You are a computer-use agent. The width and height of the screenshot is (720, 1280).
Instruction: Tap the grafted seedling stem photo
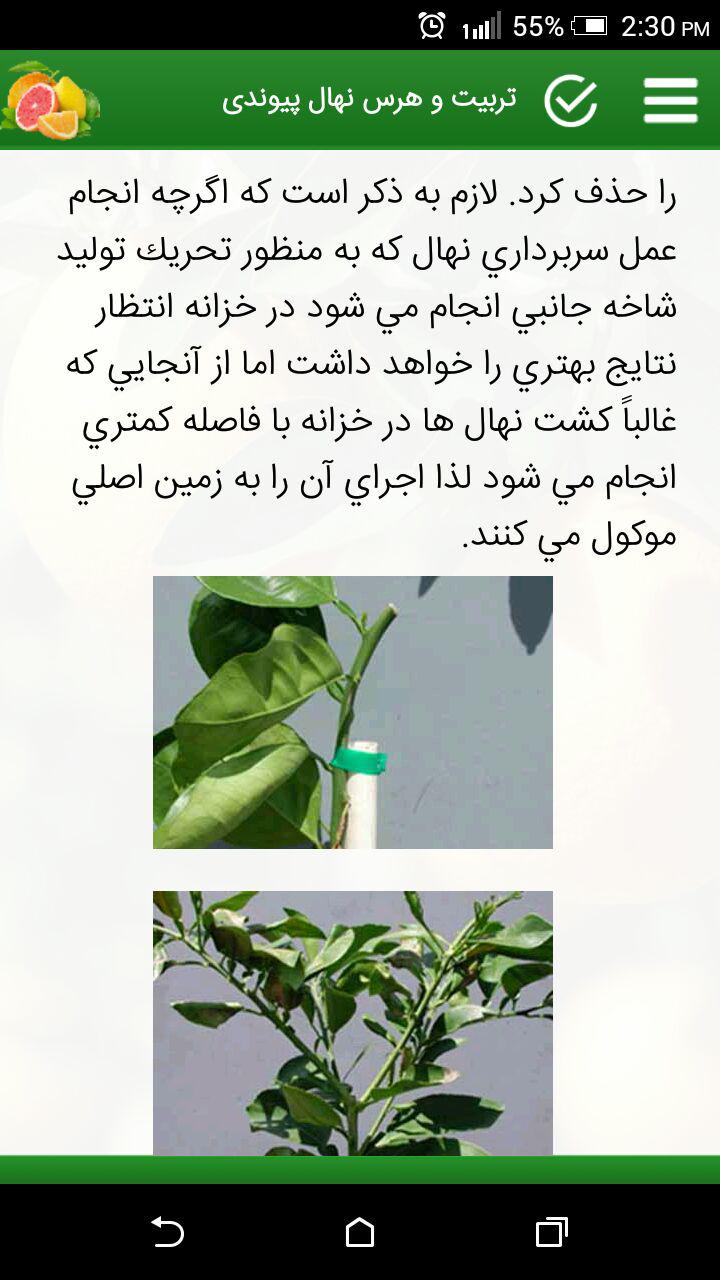352,712
